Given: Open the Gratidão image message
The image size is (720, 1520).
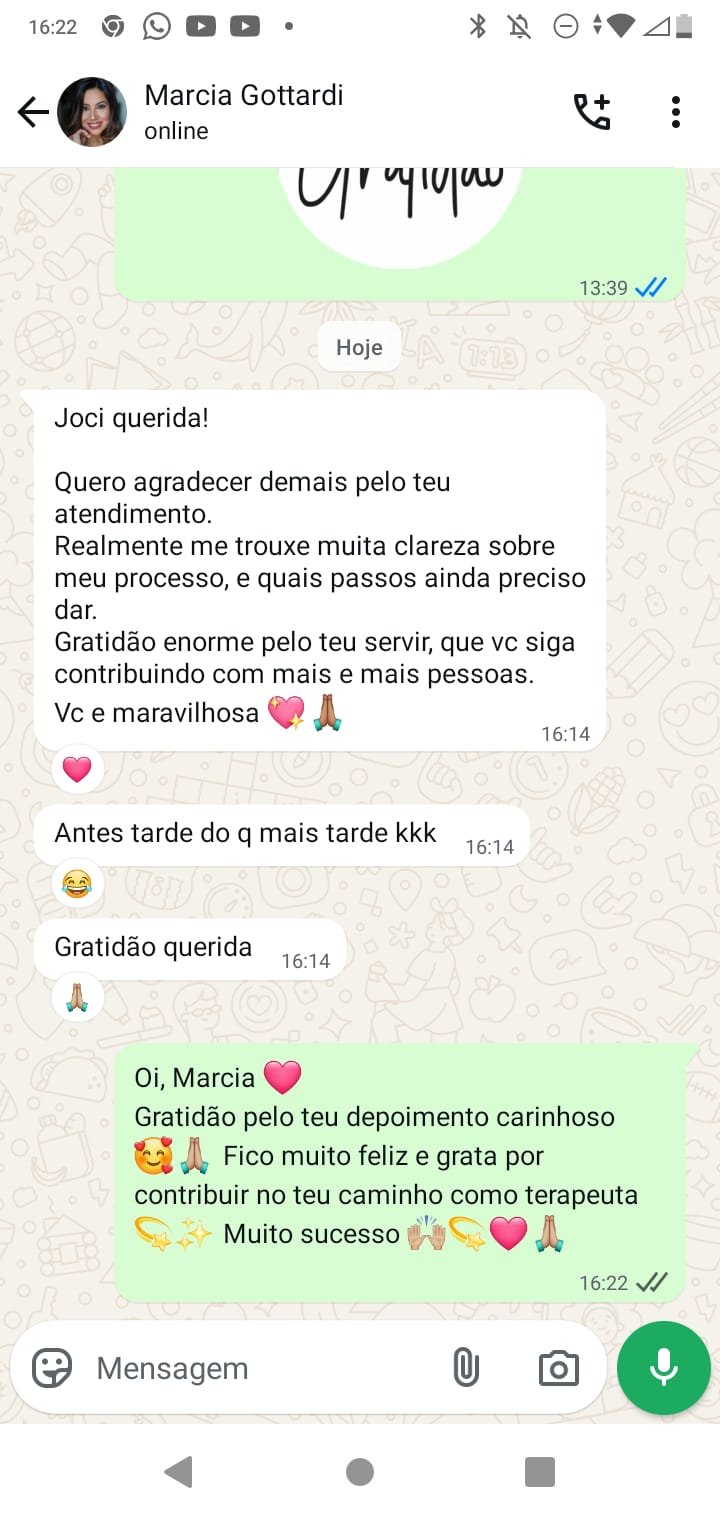Looking at the screenshot, I should coord(400,222).
